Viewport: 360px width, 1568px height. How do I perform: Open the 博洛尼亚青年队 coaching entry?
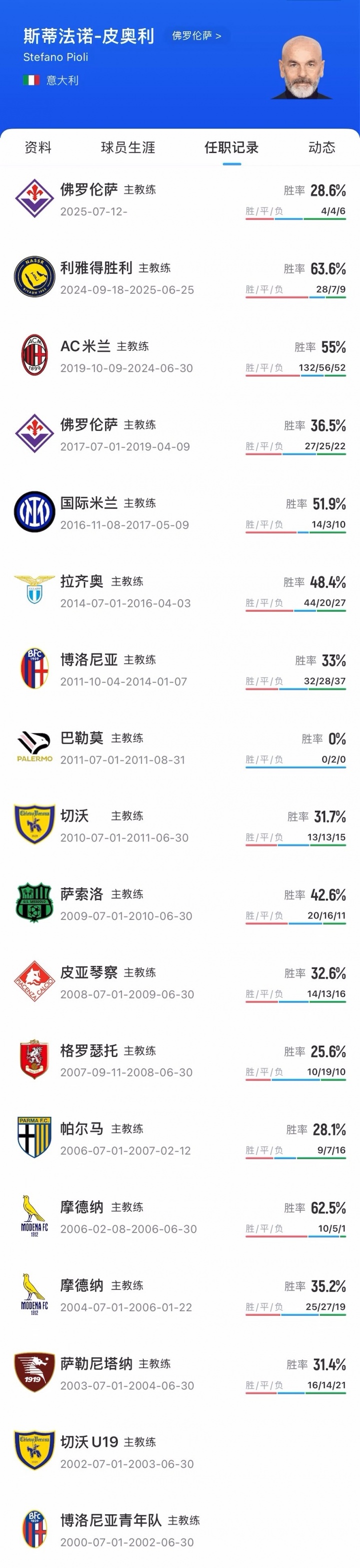[179, 1530]
